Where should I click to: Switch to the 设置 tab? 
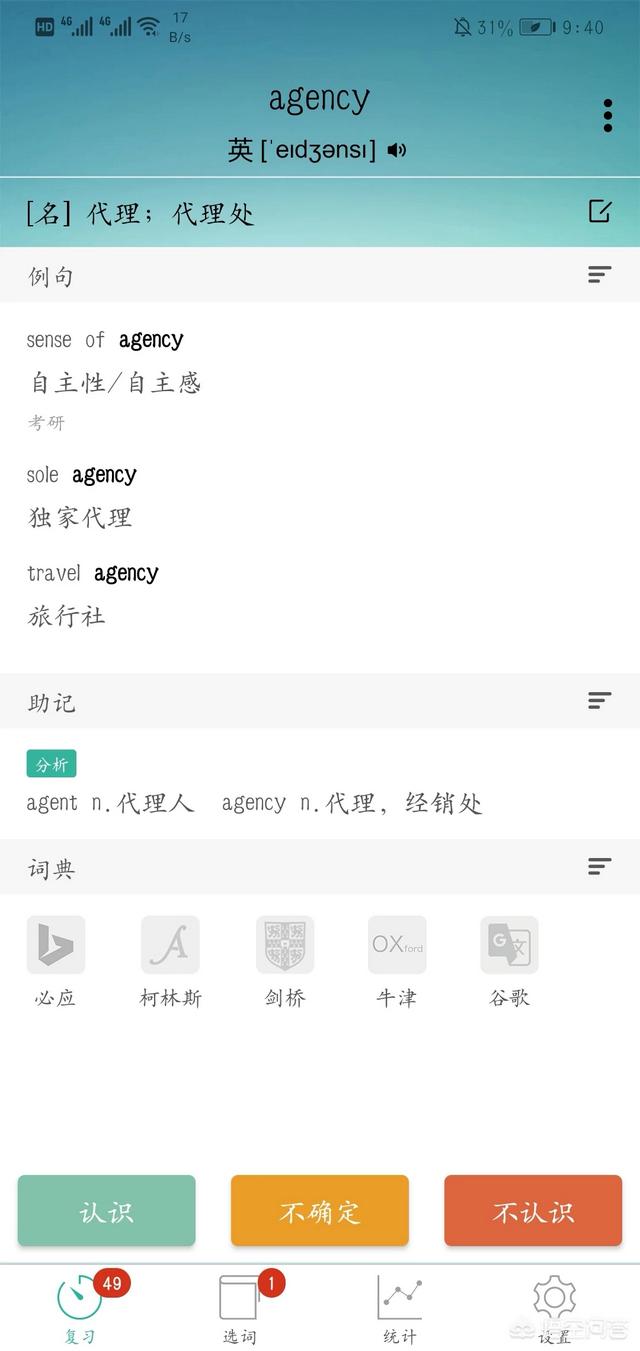555,1308
